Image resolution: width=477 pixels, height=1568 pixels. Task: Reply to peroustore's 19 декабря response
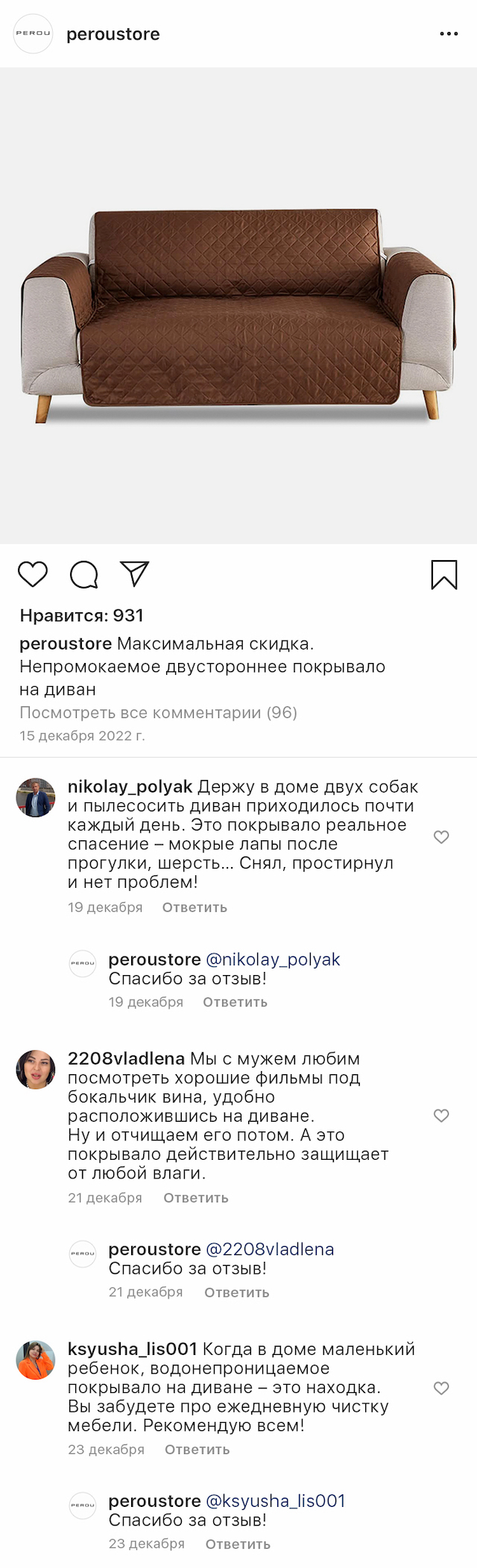click(x=235, y=1002)
